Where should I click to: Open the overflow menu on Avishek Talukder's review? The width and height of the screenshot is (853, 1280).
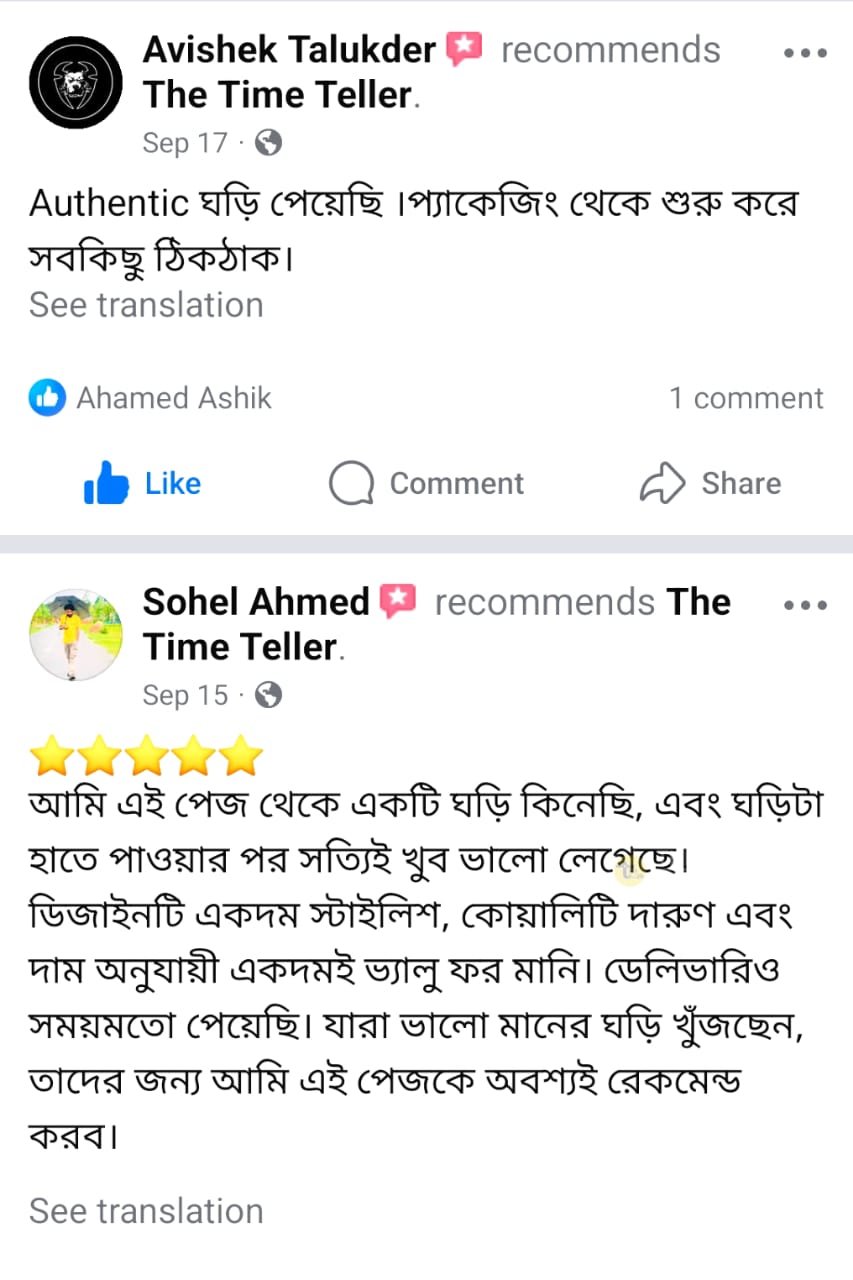[805, 53]
